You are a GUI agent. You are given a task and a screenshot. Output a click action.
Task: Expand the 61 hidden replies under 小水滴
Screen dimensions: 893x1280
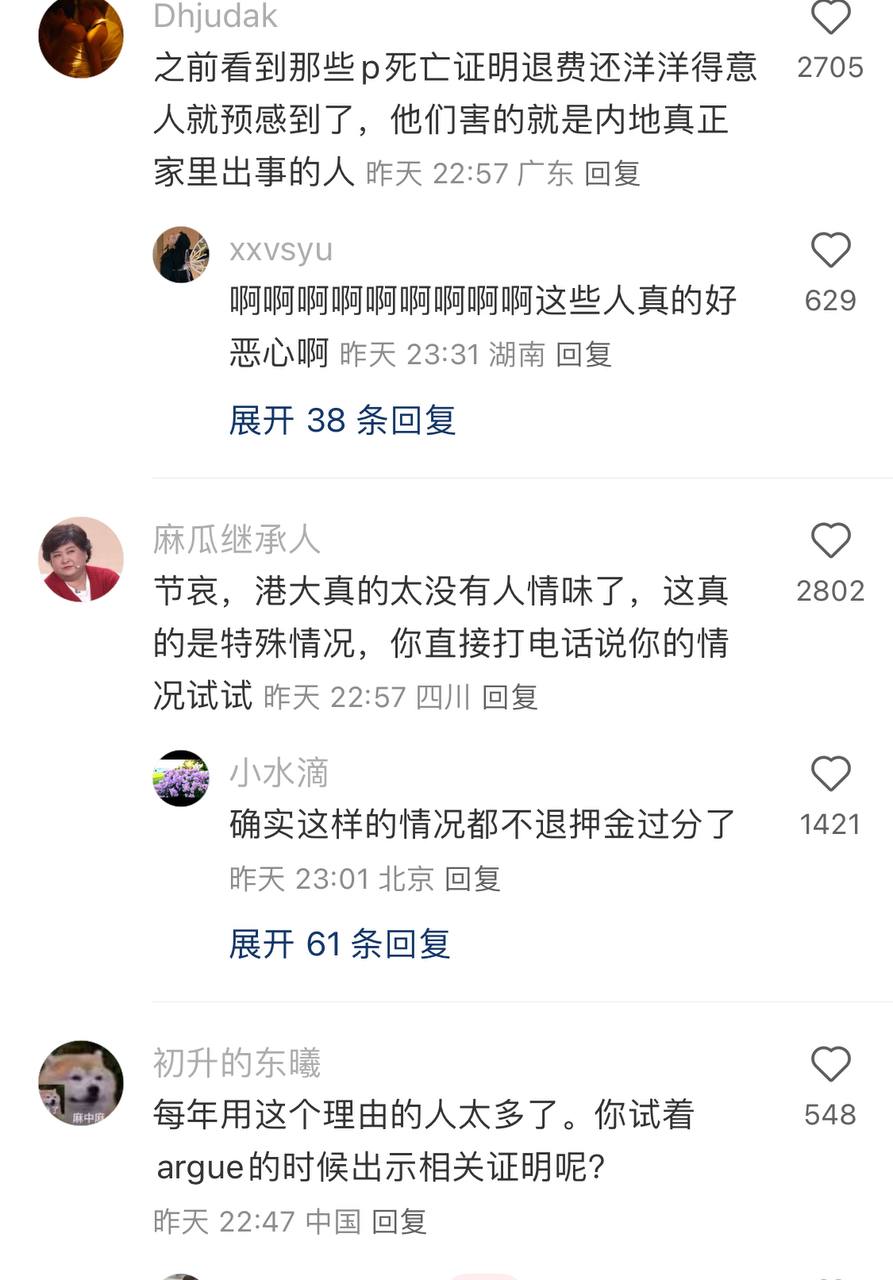tap(338, 945)
